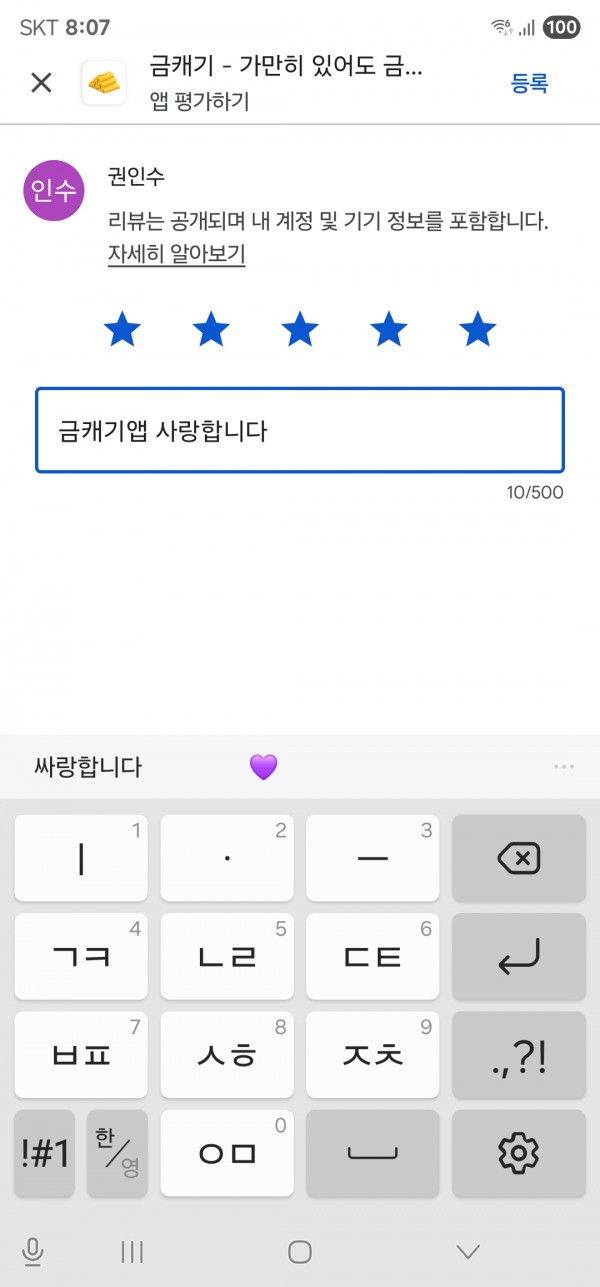Delete a character with backspace key

tap(518, 857)
